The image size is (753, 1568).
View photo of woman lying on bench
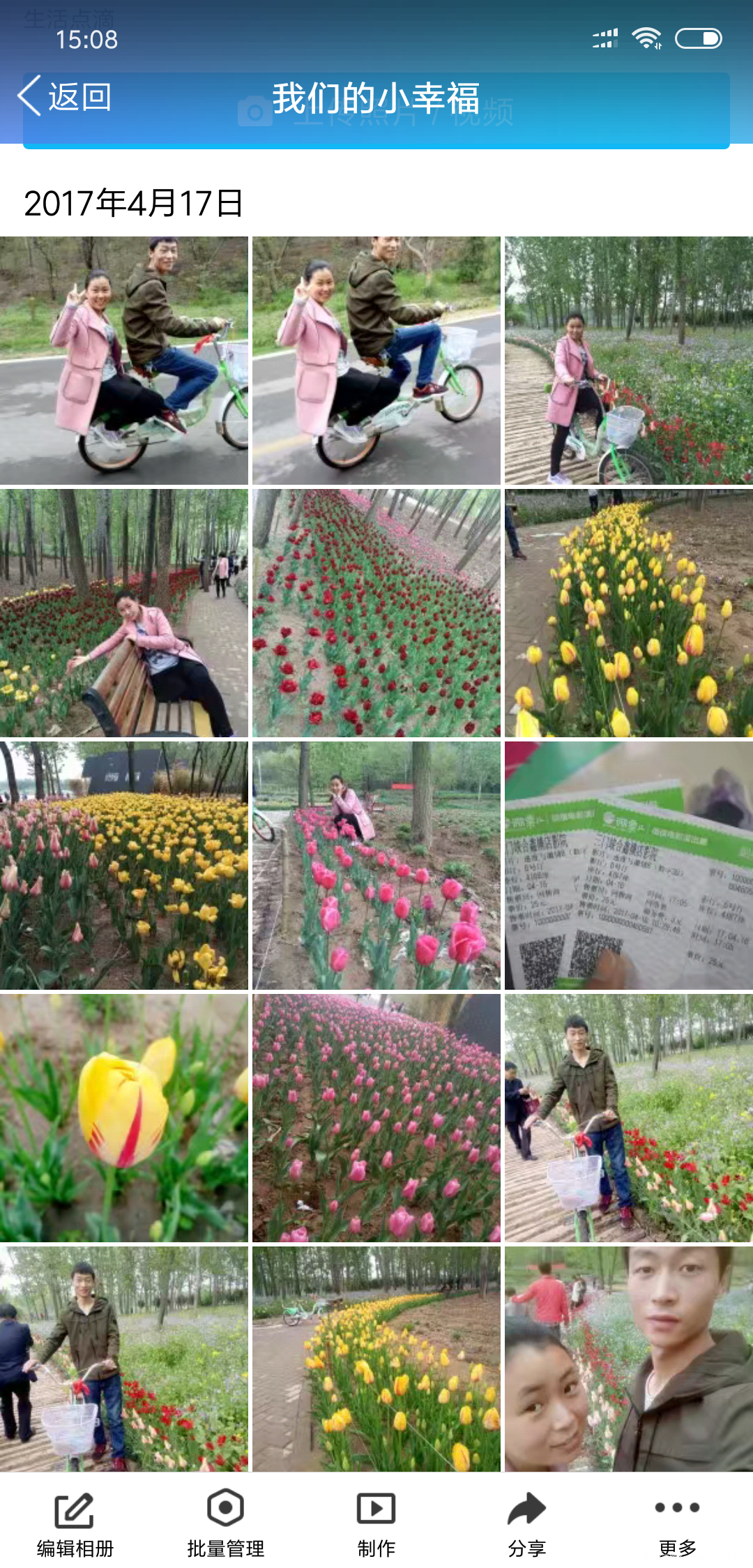coord(124,612)
